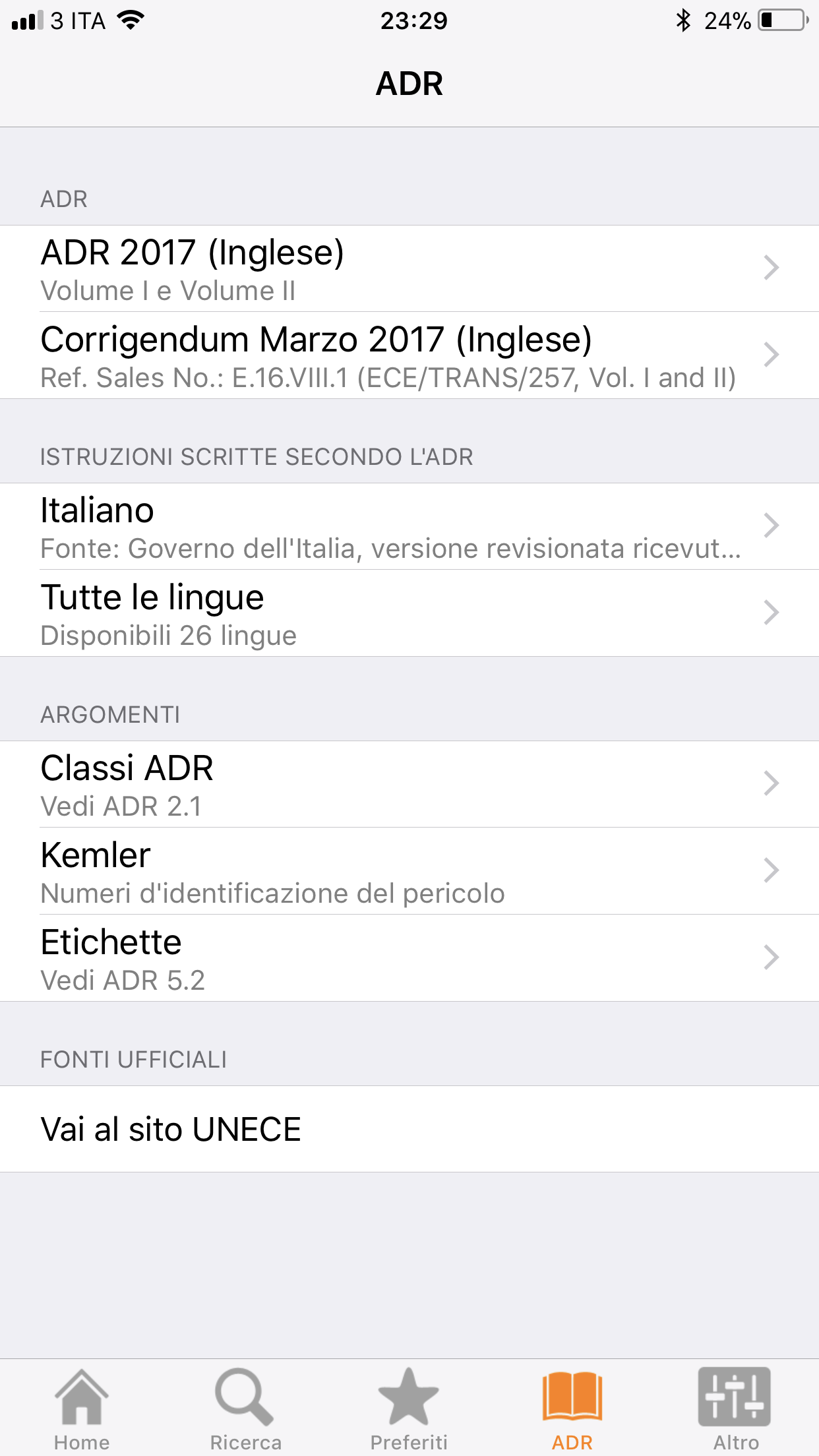
Task: Open Tutte le lingue list
Action: [x=409, y=613]
